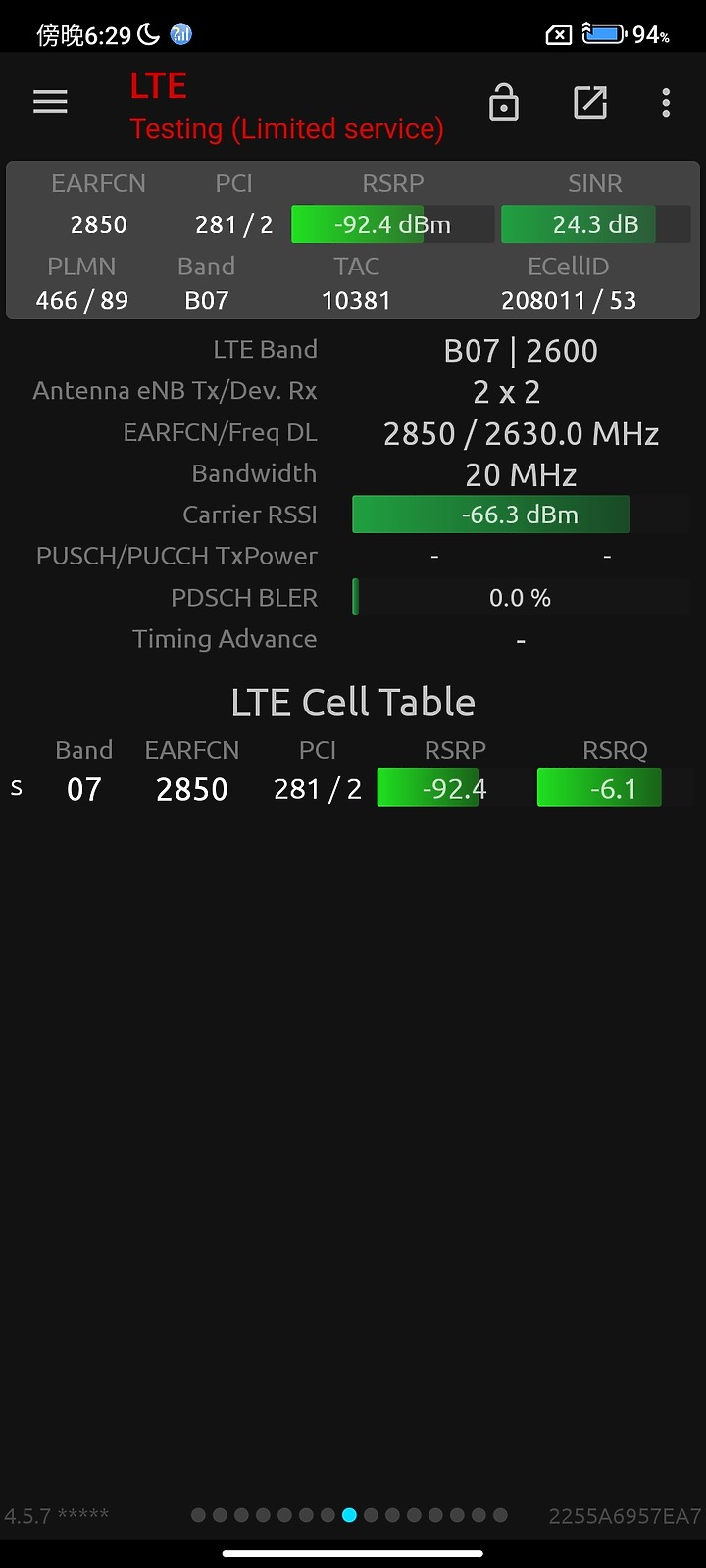Viewport: 706px width, 1568px height.
Task: Tap the export/share icon in the toolbar
Action: click(x=589, y=102)
